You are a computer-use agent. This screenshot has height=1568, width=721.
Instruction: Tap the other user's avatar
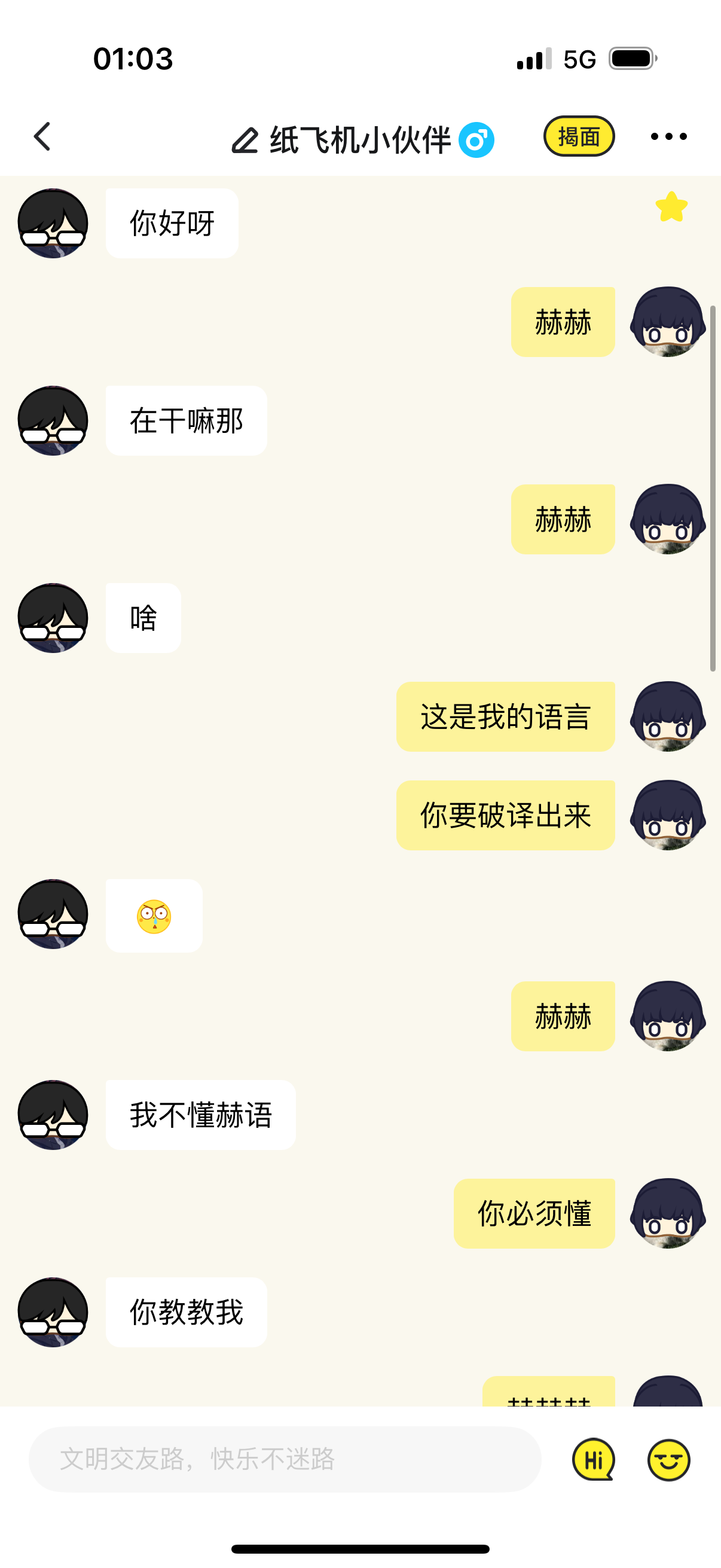[x=54, y=224]
